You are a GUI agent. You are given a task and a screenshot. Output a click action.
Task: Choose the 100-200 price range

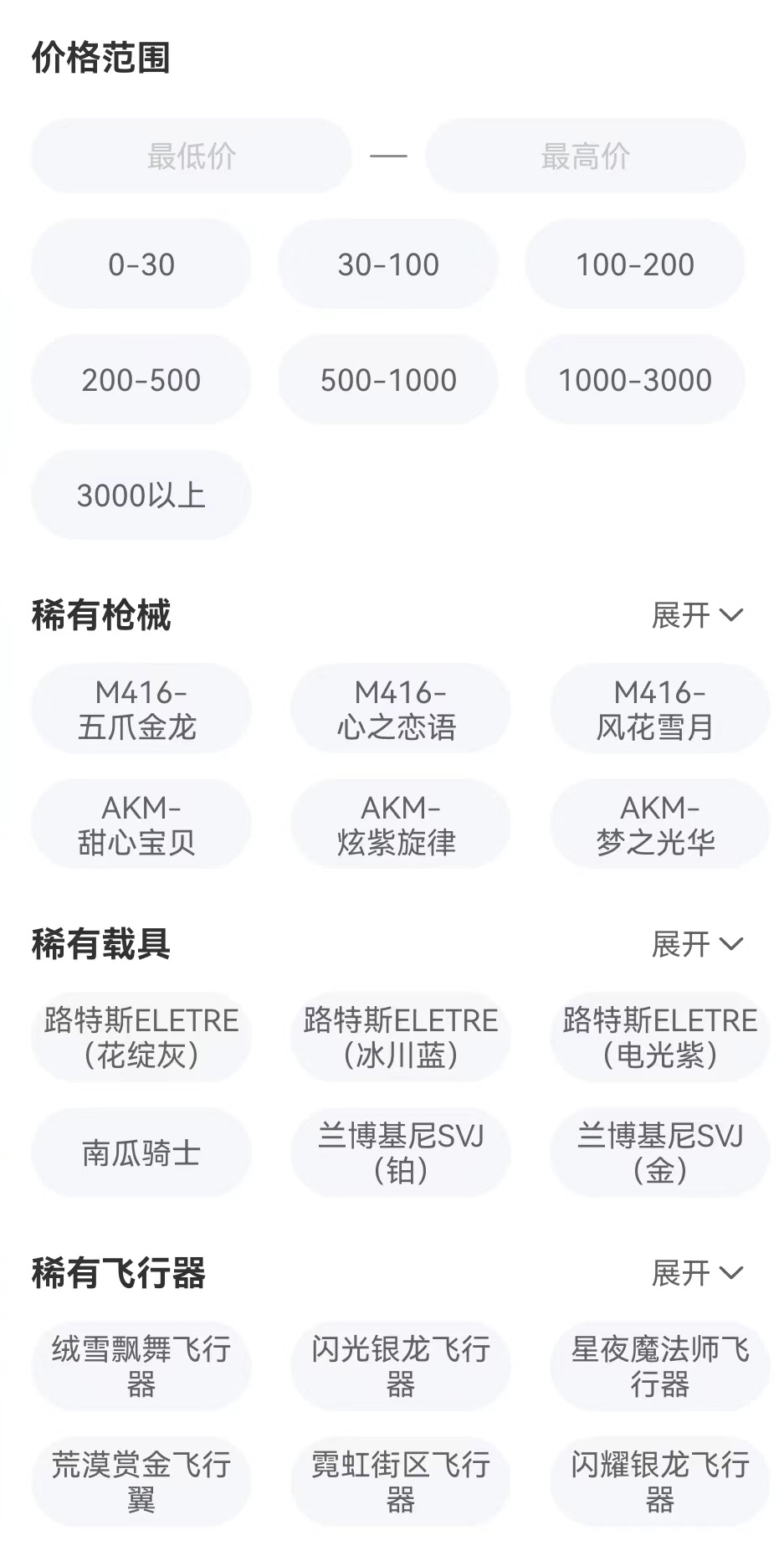634,264
